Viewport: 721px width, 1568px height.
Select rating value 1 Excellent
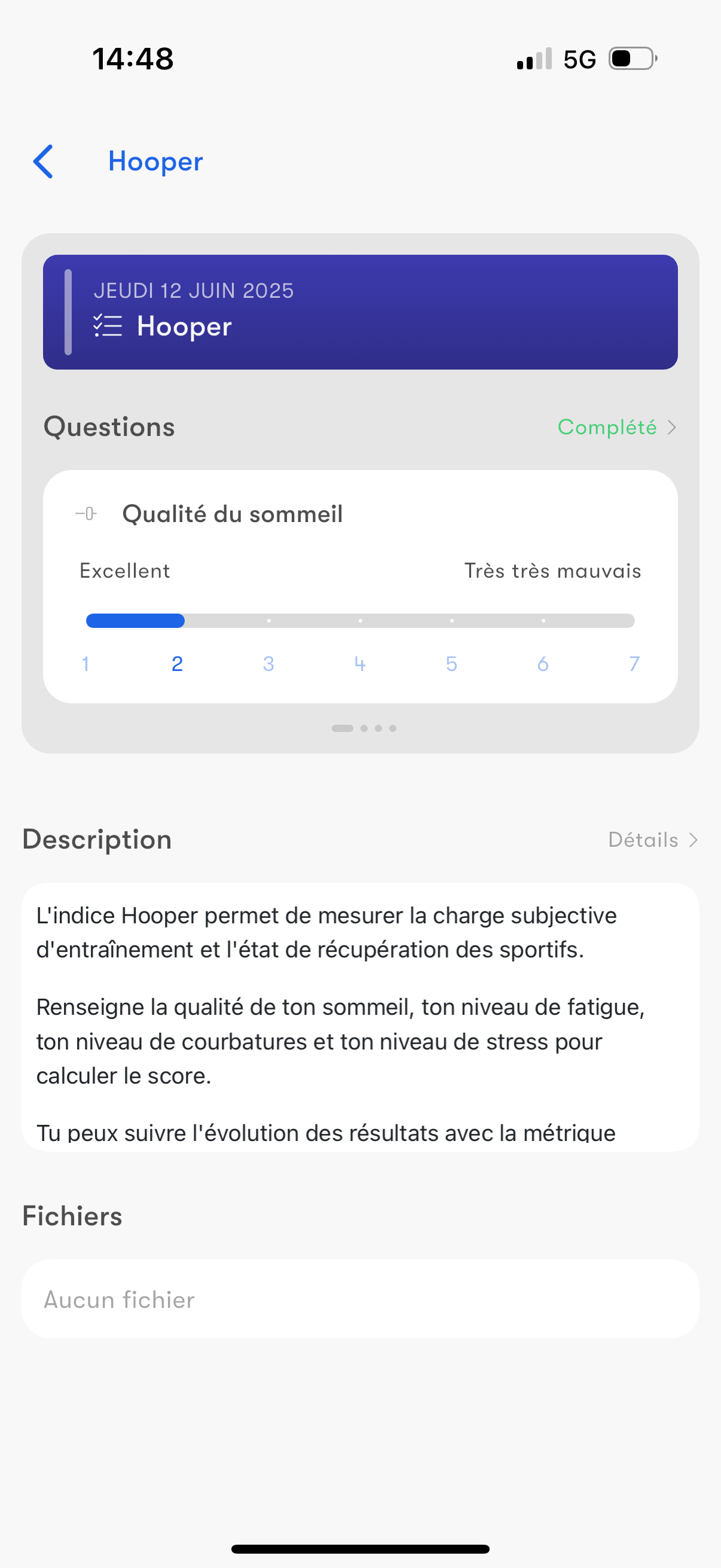pos(85,664)
